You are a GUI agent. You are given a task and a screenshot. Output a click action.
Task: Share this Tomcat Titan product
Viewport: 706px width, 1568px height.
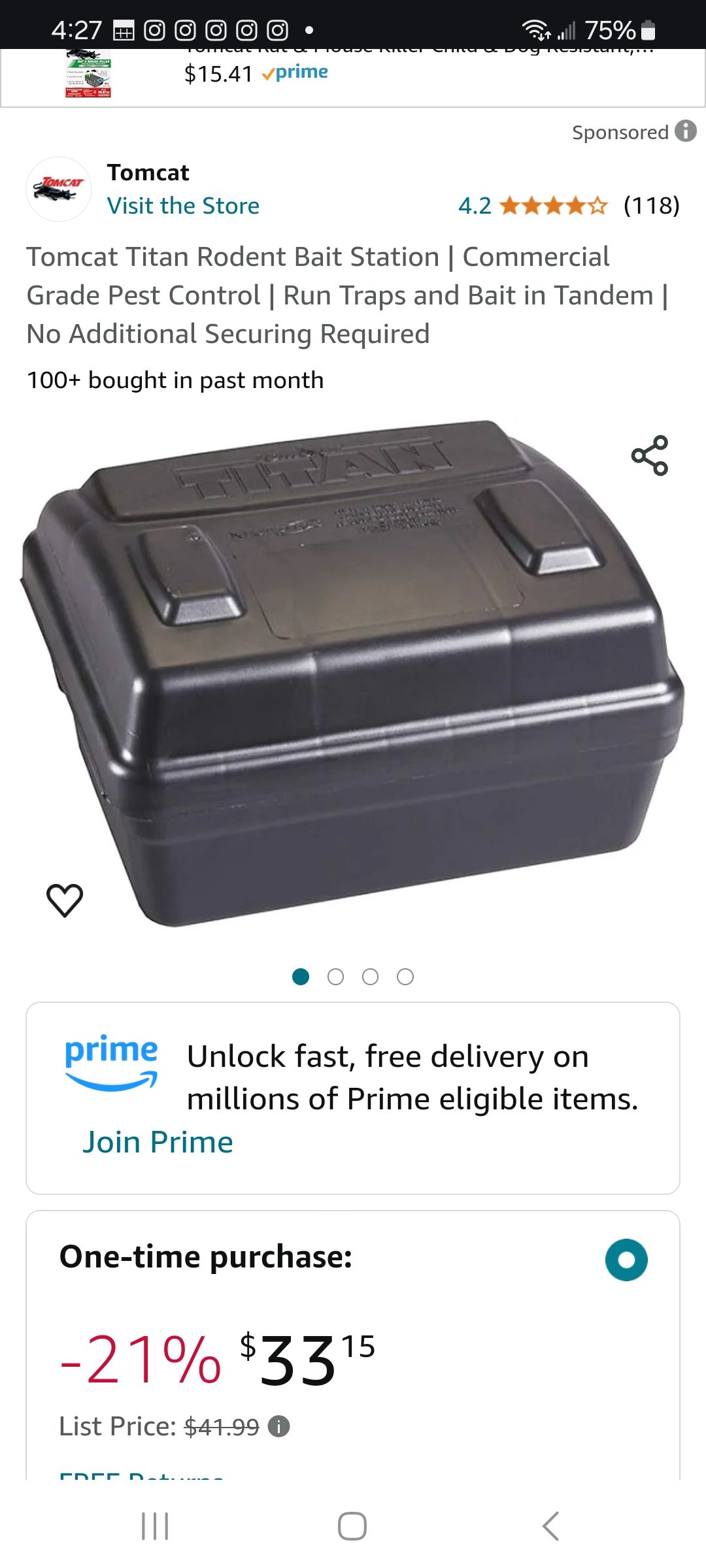tap(649, 455)
